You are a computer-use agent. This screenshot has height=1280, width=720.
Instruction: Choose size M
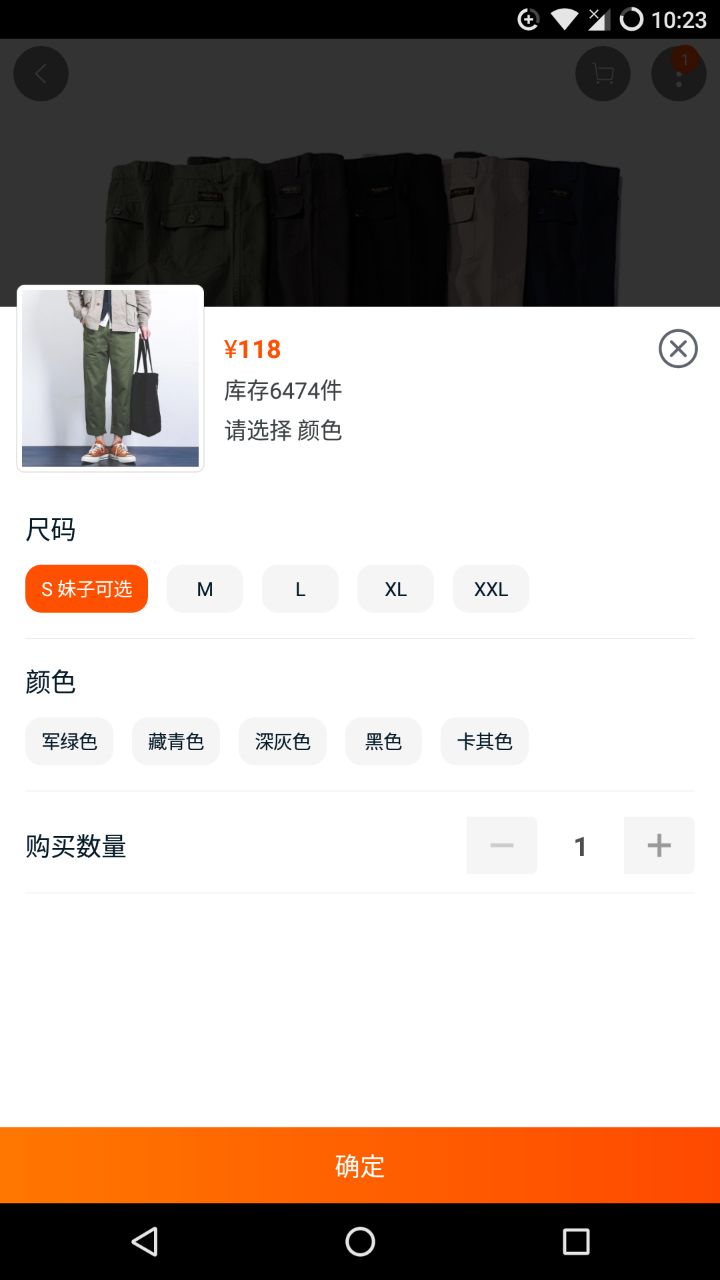click(205, 589)
